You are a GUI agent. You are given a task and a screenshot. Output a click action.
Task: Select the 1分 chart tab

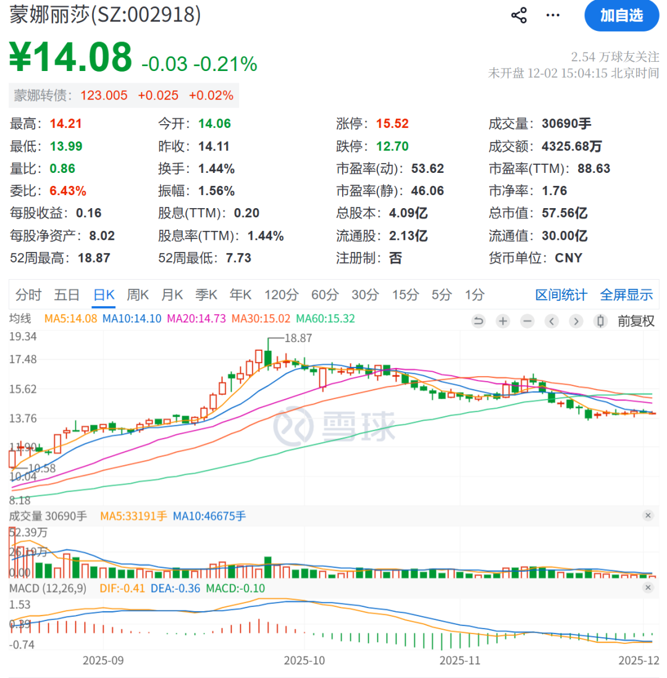[x=474, y=295]
